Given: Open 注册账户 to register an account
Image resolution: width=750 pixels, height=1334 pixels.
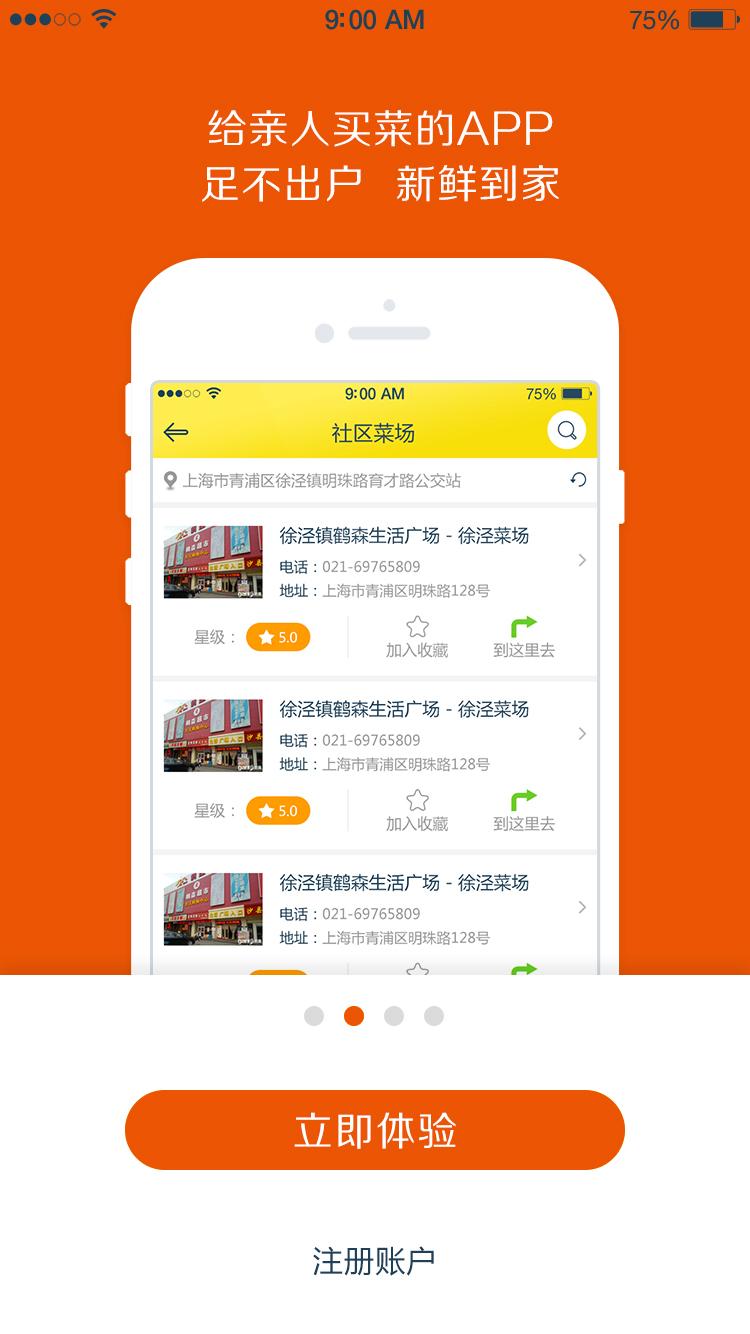Looking at the screenshot, I should [x=374, y=1261].
